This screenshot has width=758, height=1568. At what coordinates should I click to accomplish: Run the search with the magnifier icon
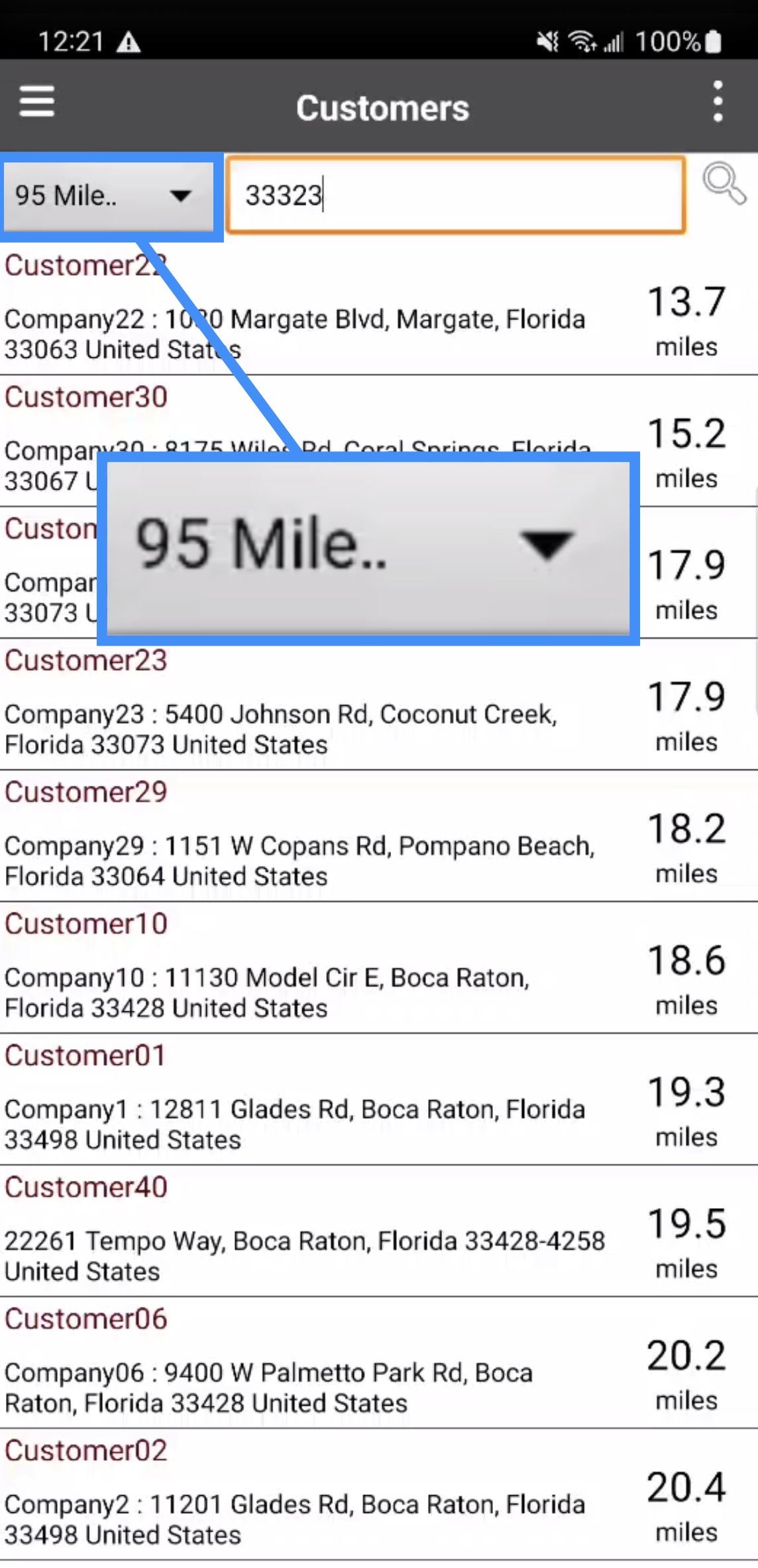click(723, 184)
